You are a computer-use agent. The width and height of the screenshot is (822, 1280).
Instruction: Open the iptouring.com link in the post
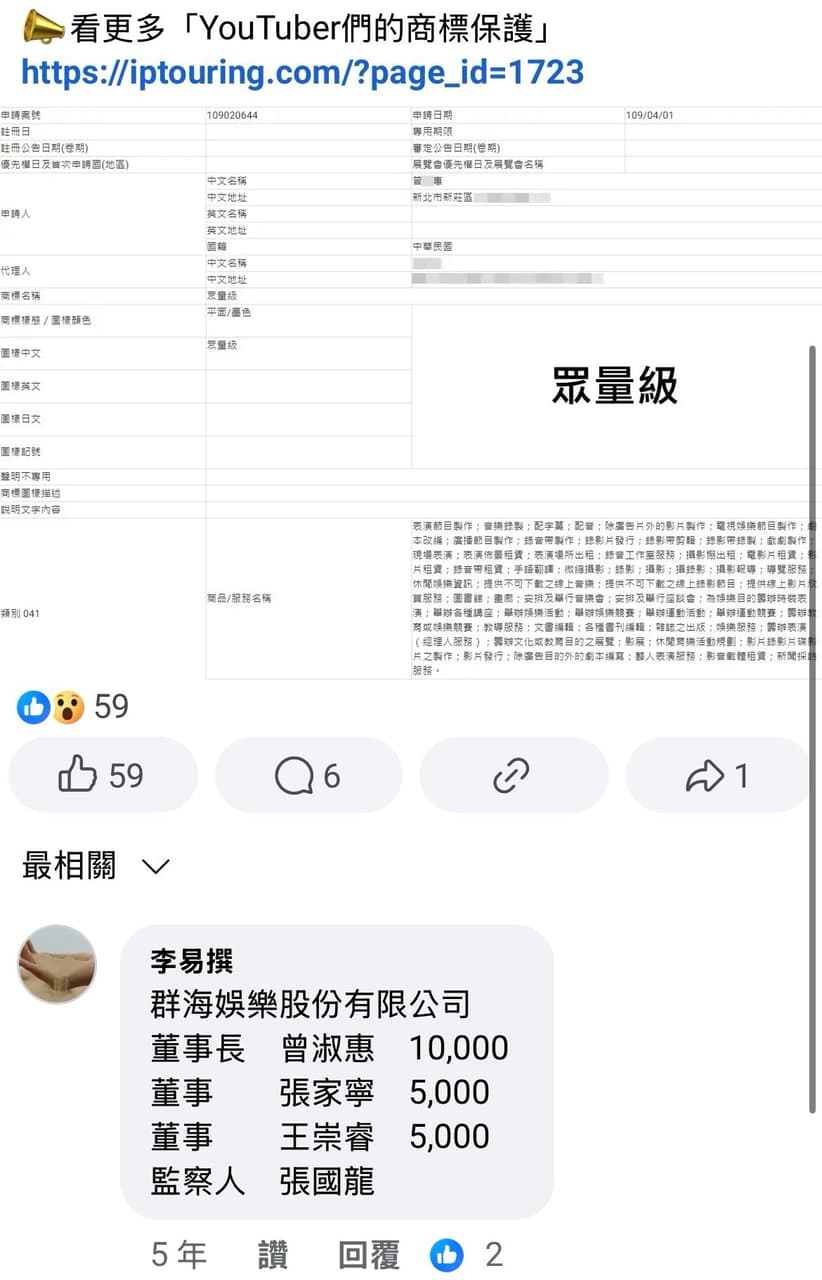[302, 72]
